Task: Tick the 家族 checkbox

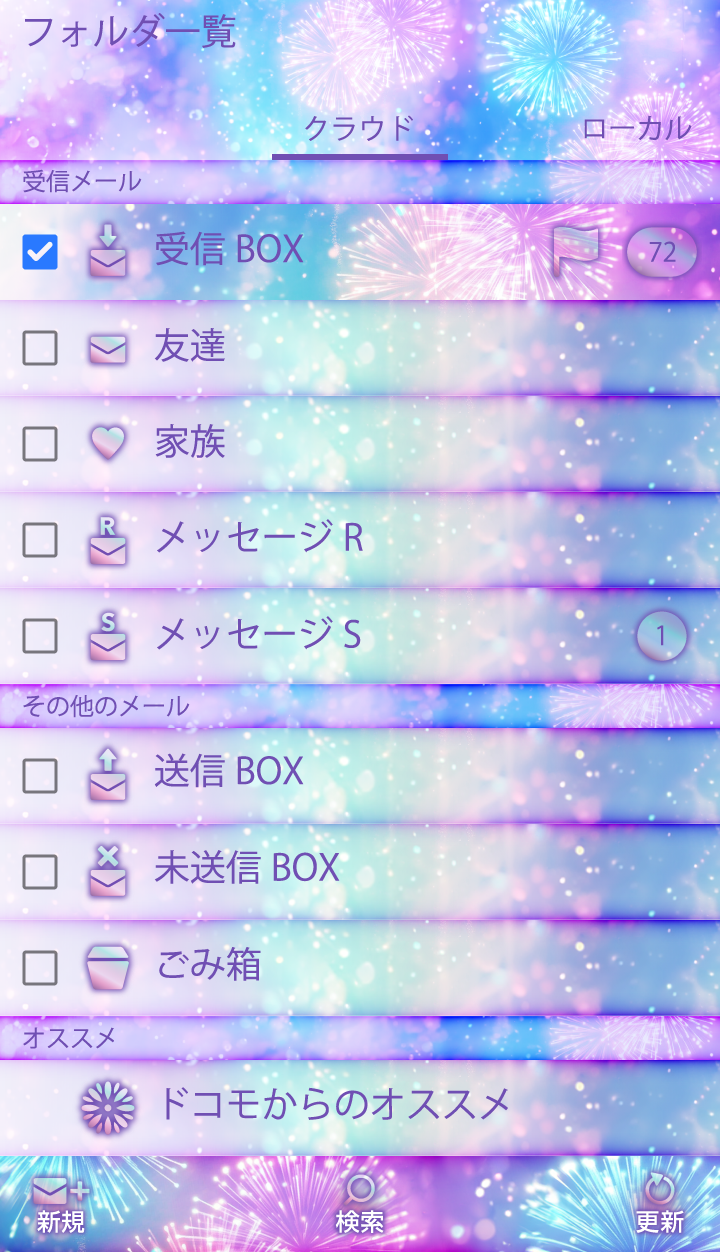Action: coord(40,443)
